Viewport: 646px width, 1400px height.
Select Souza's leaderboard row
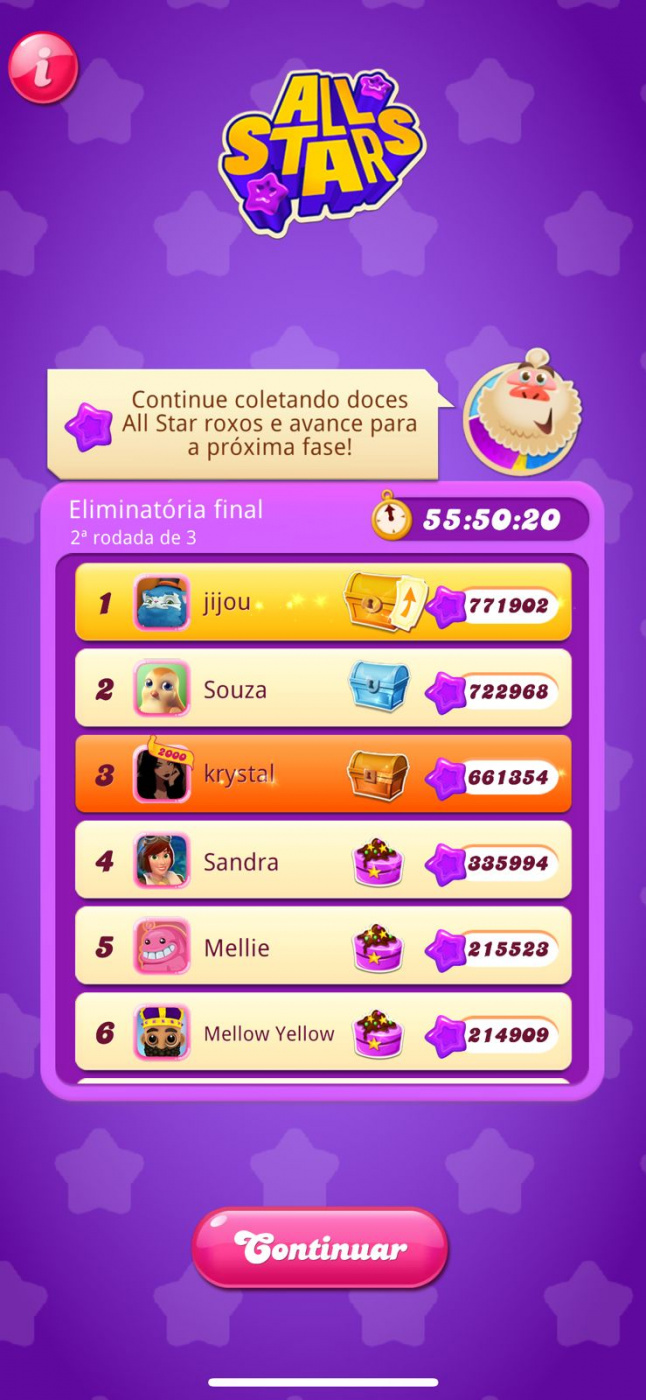point(323,689)
